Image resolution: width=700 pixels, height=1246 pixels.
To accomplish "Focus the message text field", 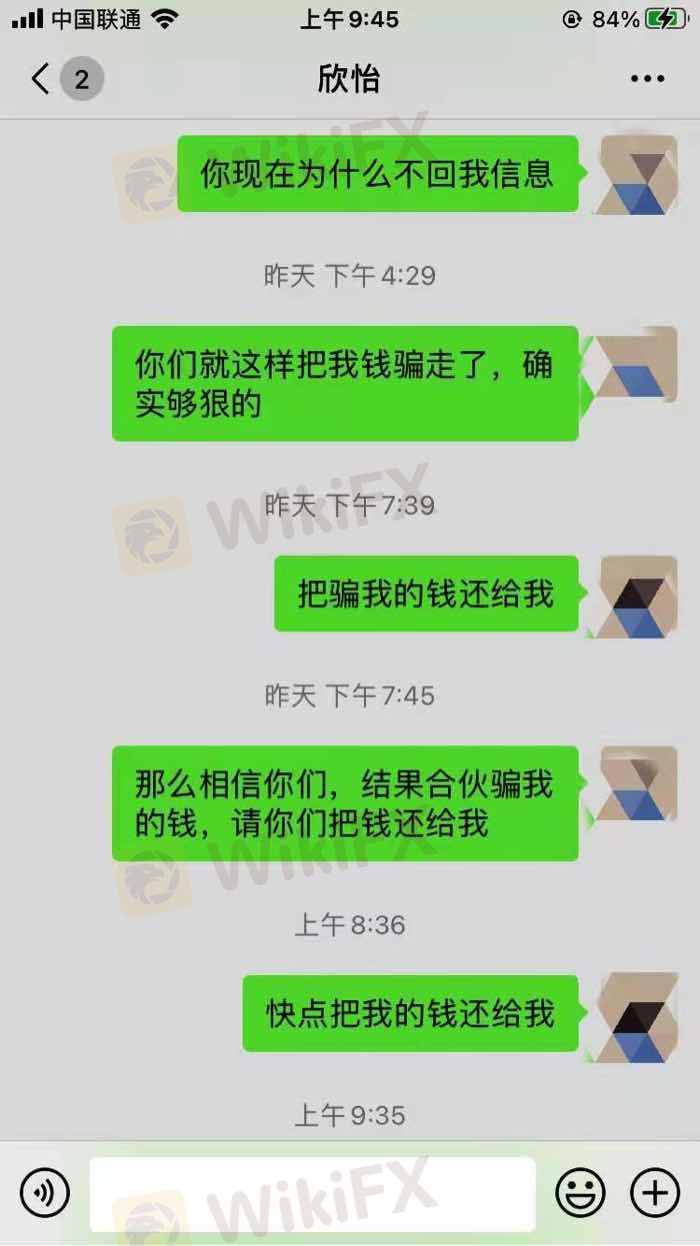I will tap(312, 1193).
